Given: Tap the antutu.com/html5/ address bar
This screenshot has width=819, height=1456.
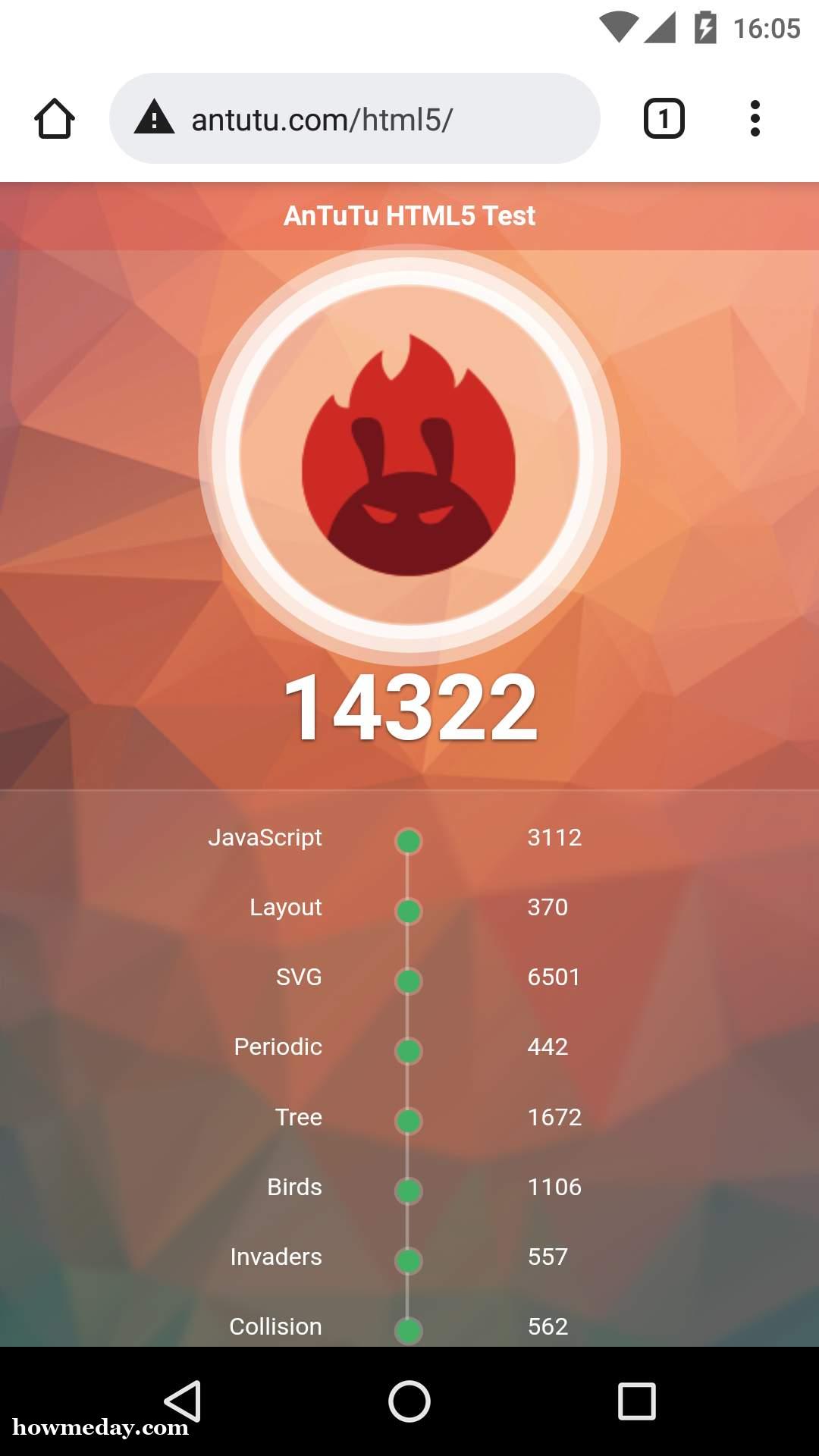Looking at the screenshot, I should 355,118.
